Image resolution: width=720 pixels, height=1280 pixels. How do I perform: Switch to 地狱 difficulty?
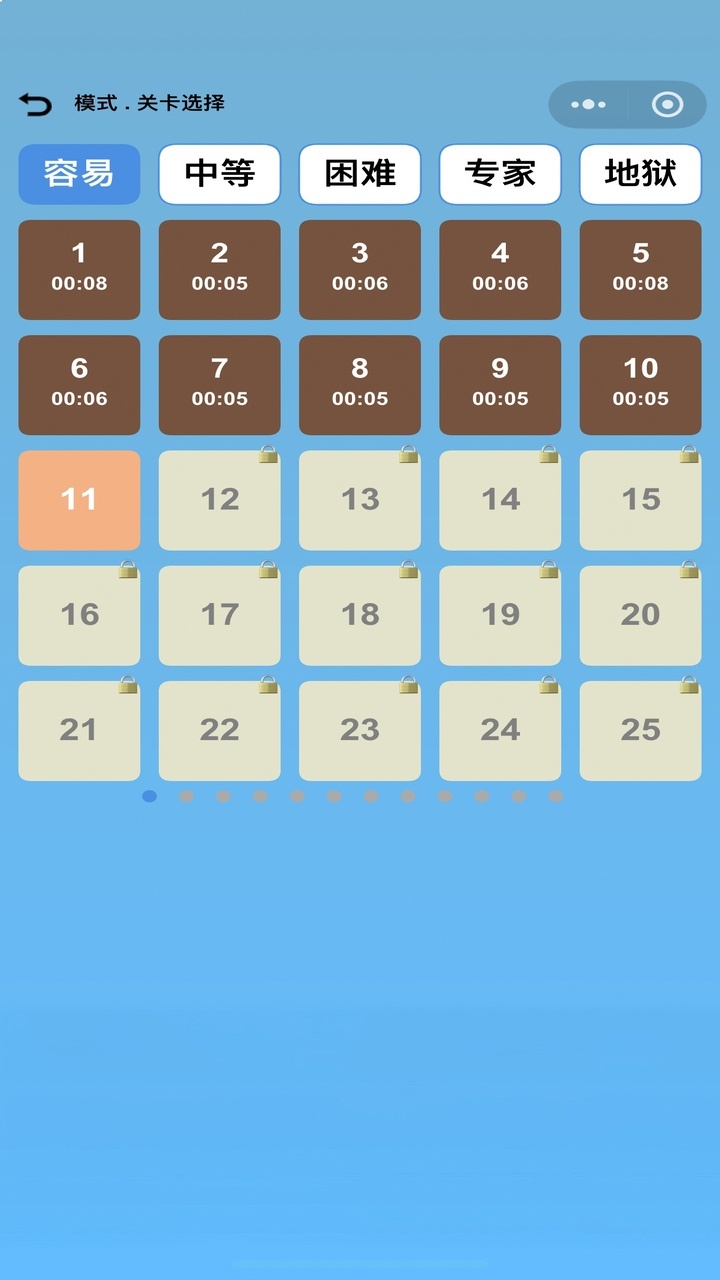point(640,174)
